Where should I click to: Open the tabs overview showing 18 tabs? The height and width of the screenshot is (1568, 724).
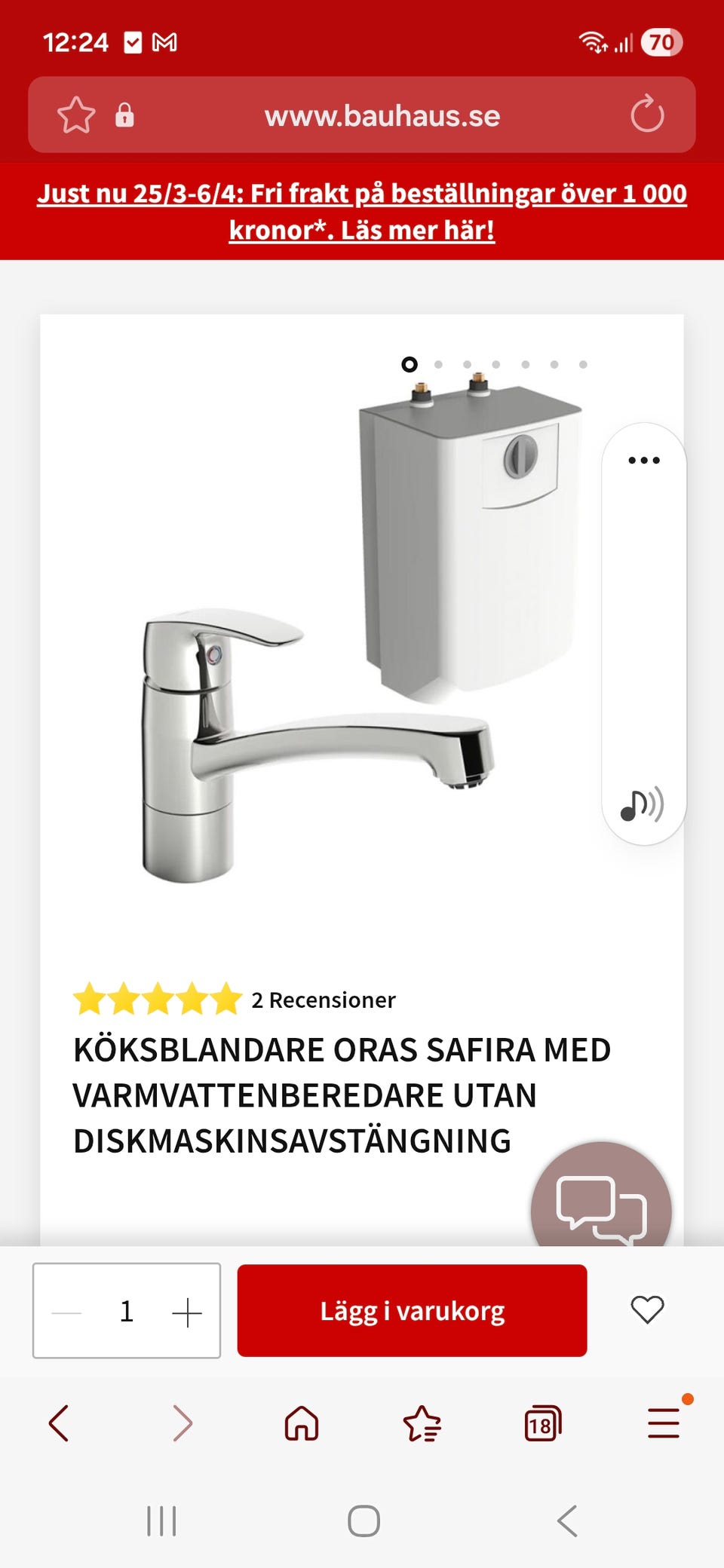click(x=541, y=1423)
